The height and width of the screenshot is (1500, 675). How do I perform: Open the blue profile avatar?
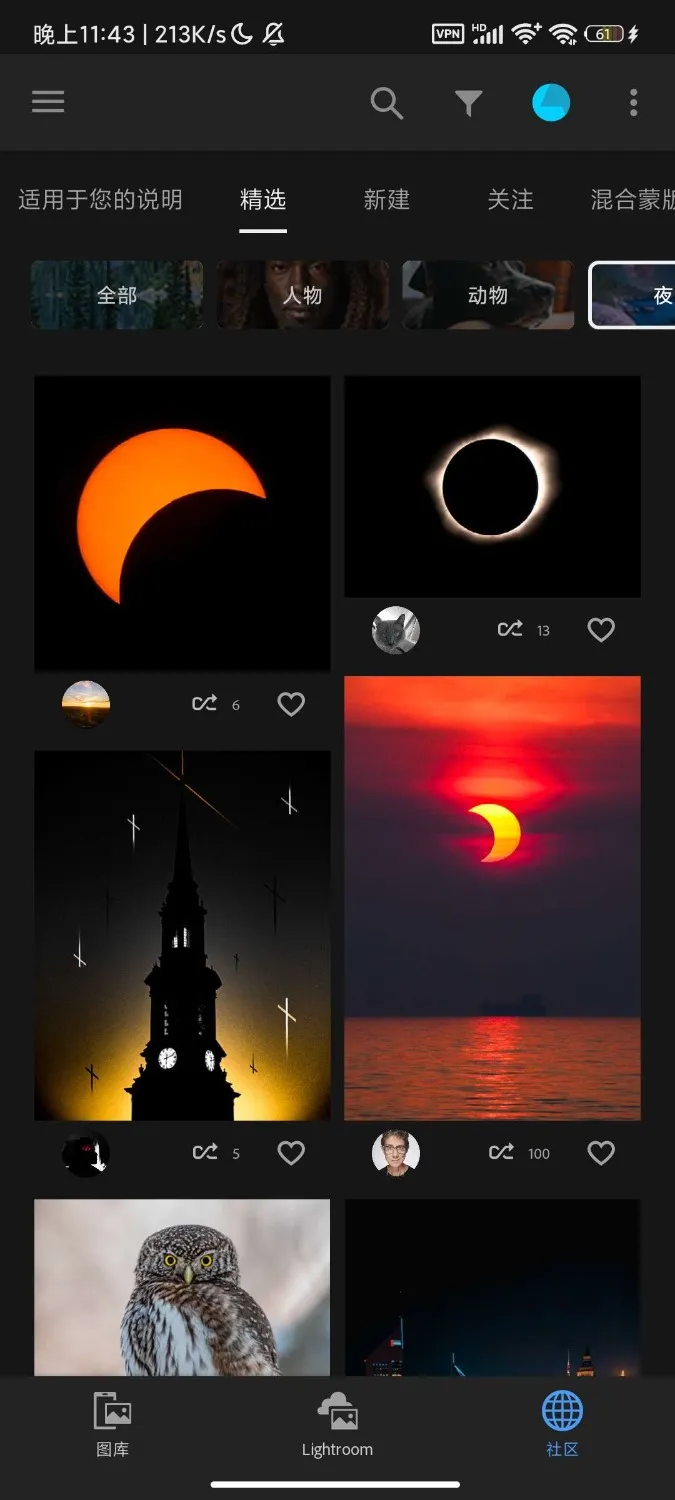click(551, 102)
